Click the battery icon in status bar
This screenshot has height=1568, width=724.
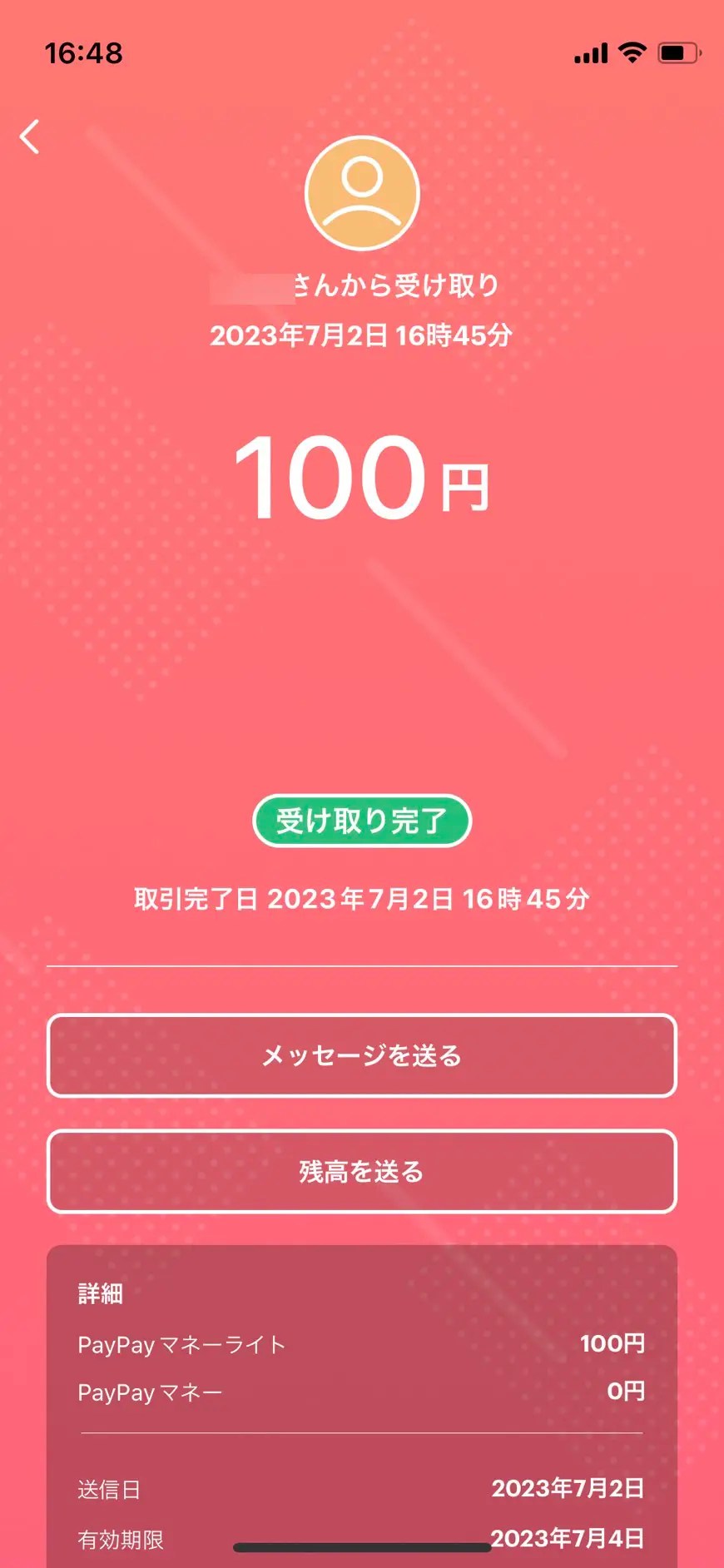[x=678, y=52]
